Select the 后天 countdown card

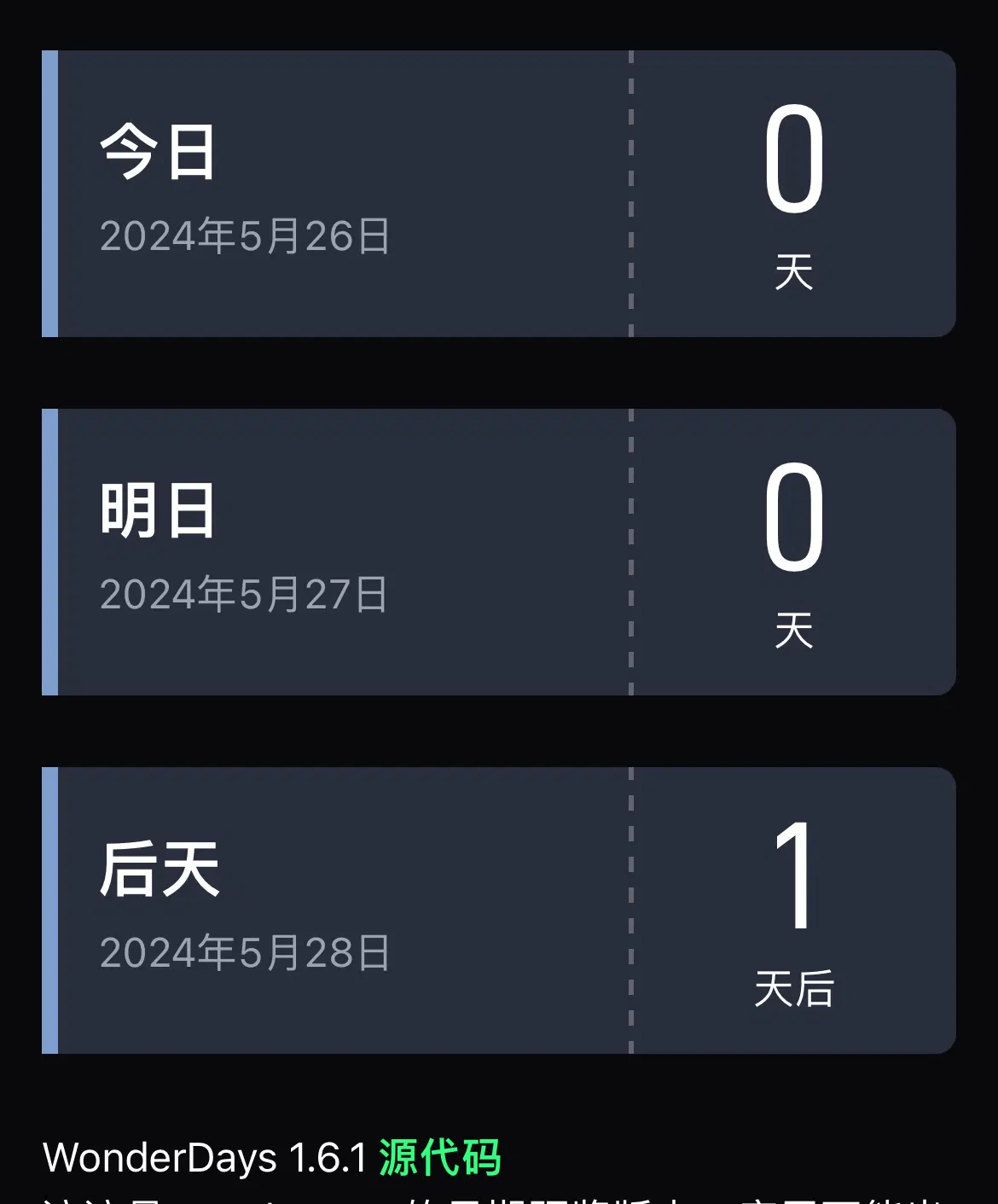click(498, 910)
